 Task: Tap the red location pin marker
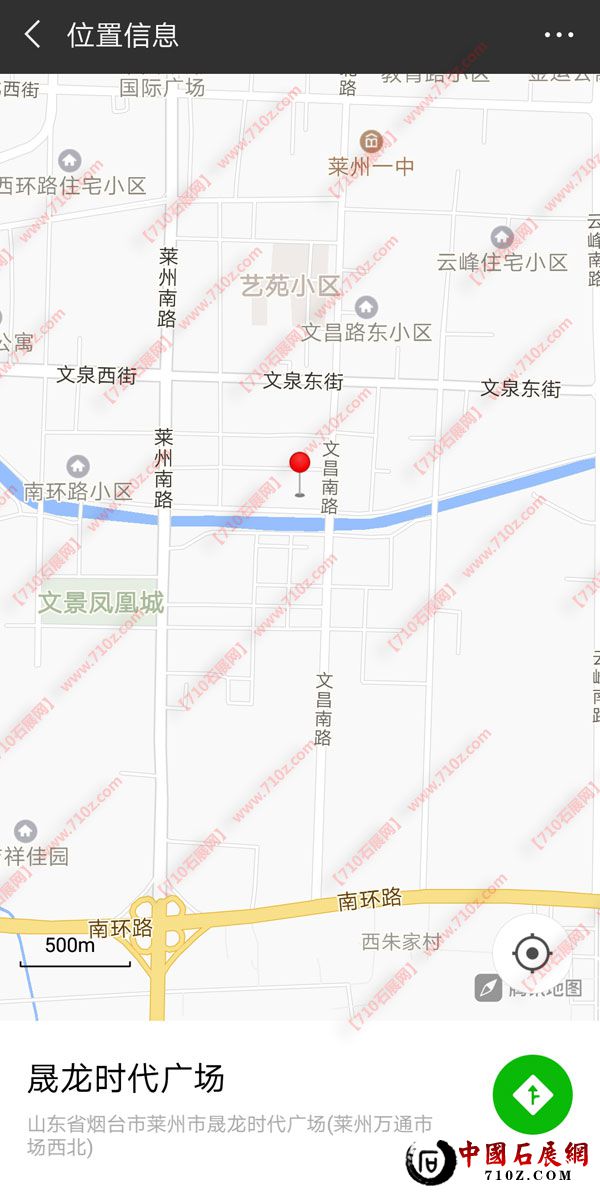[x=299, y=466]
